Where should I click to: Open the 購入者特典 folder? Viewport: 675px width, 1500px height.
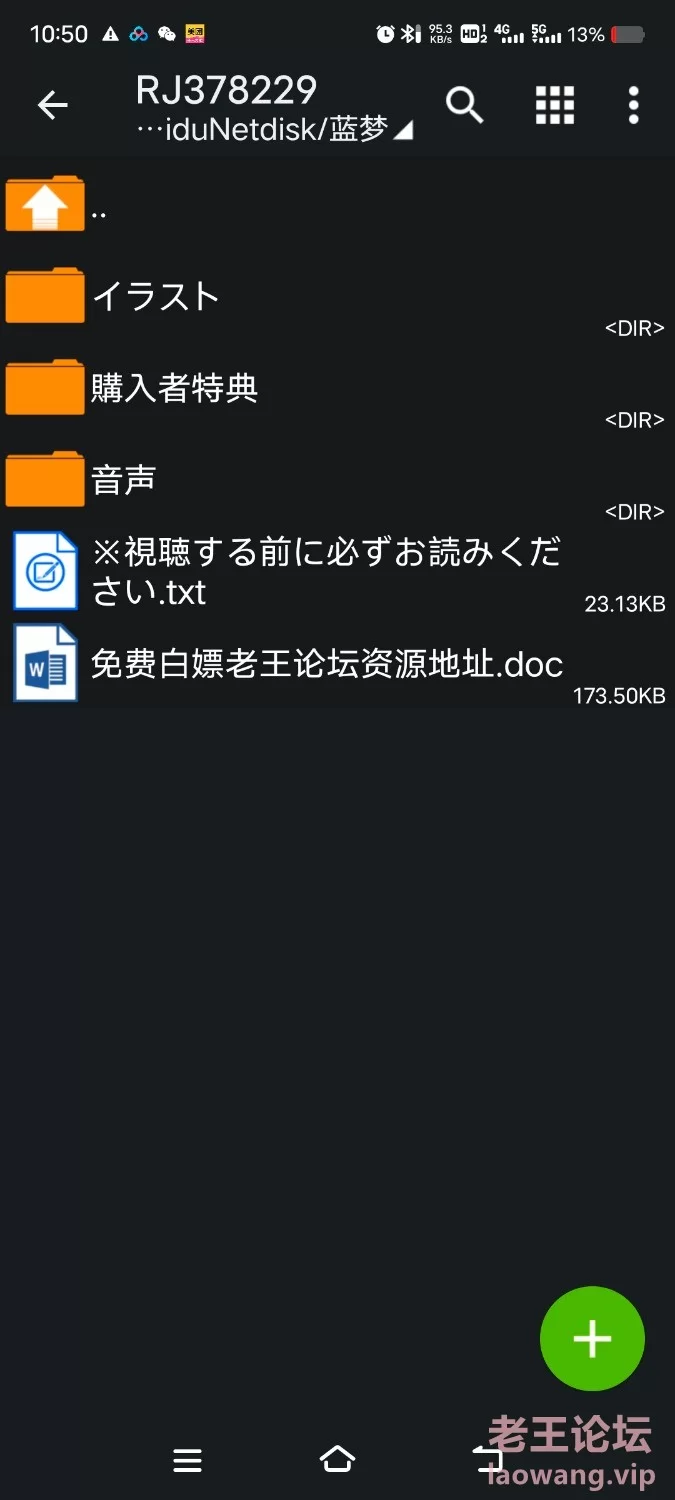pyautogui.click(x=337, y=388)
